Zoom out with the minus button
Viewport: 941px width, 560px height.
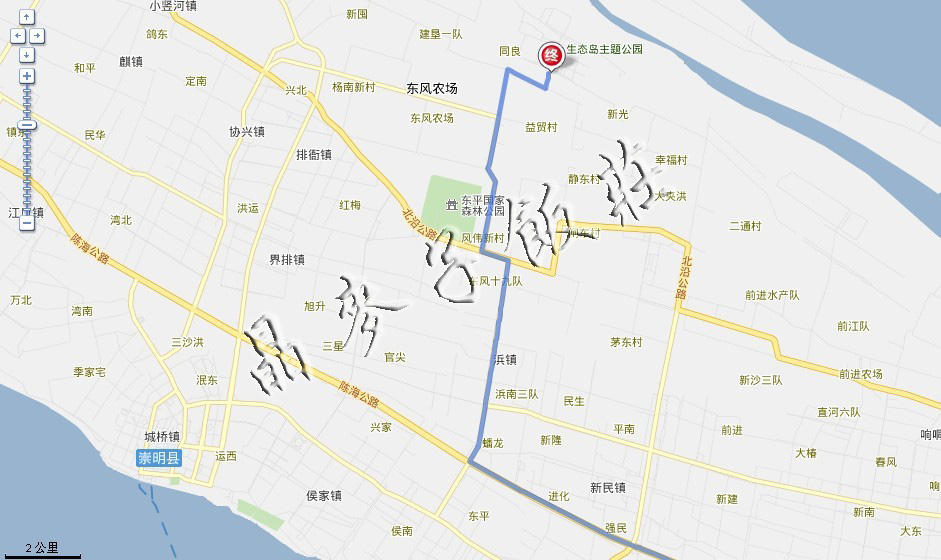click(x=27, y=223)
